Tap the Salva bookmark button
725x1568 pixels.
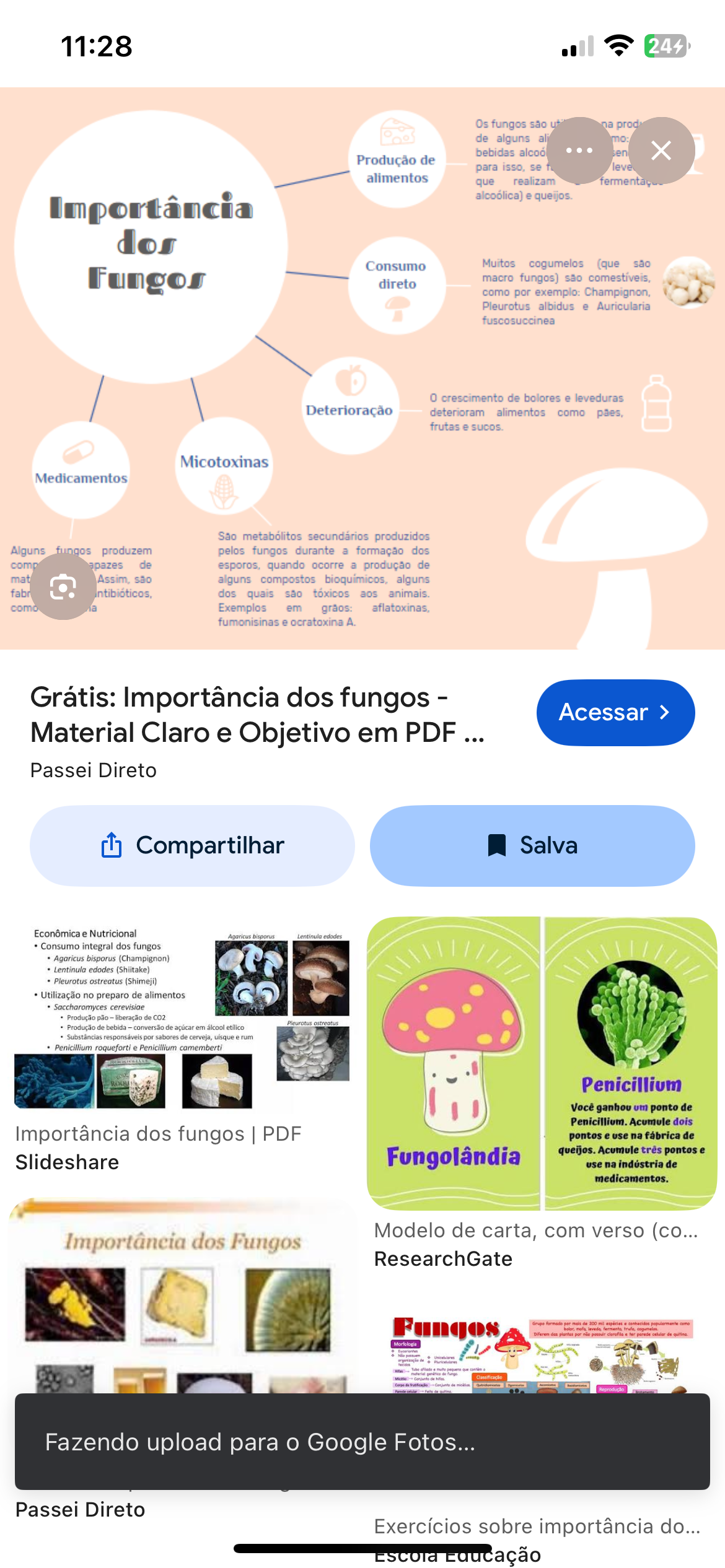(x=532, y=845)
